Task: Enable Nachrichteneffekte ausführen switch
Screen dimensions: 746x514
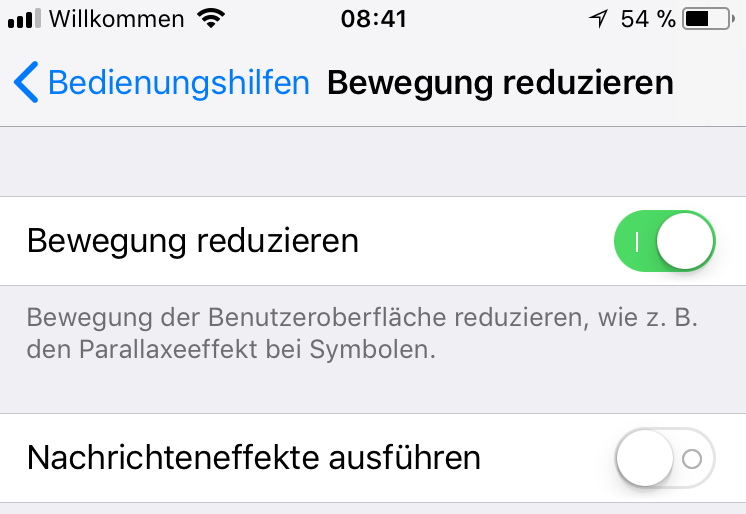Action: click(665, 459)
